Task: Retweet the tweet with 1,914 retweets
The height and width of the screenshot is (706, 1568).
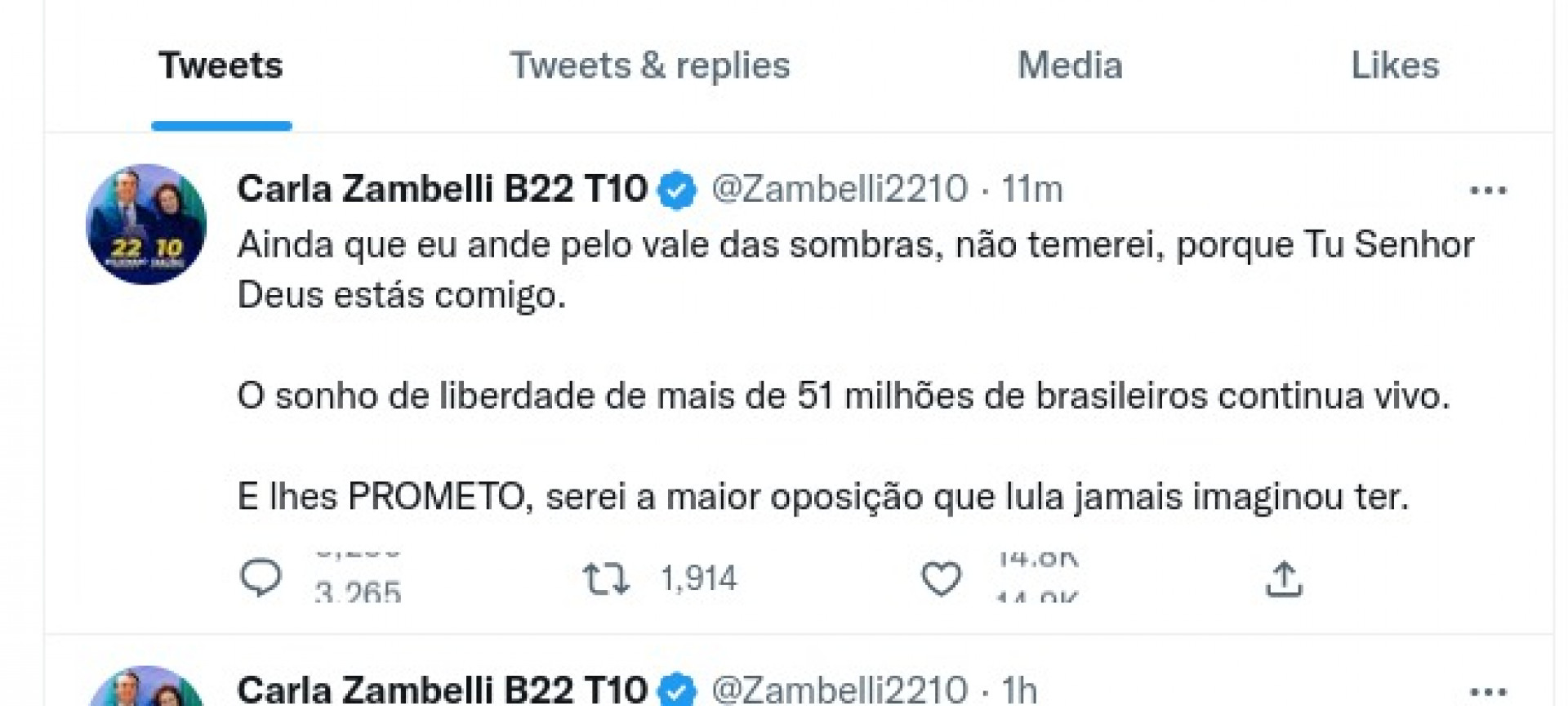Action: [x=606, y=578]
